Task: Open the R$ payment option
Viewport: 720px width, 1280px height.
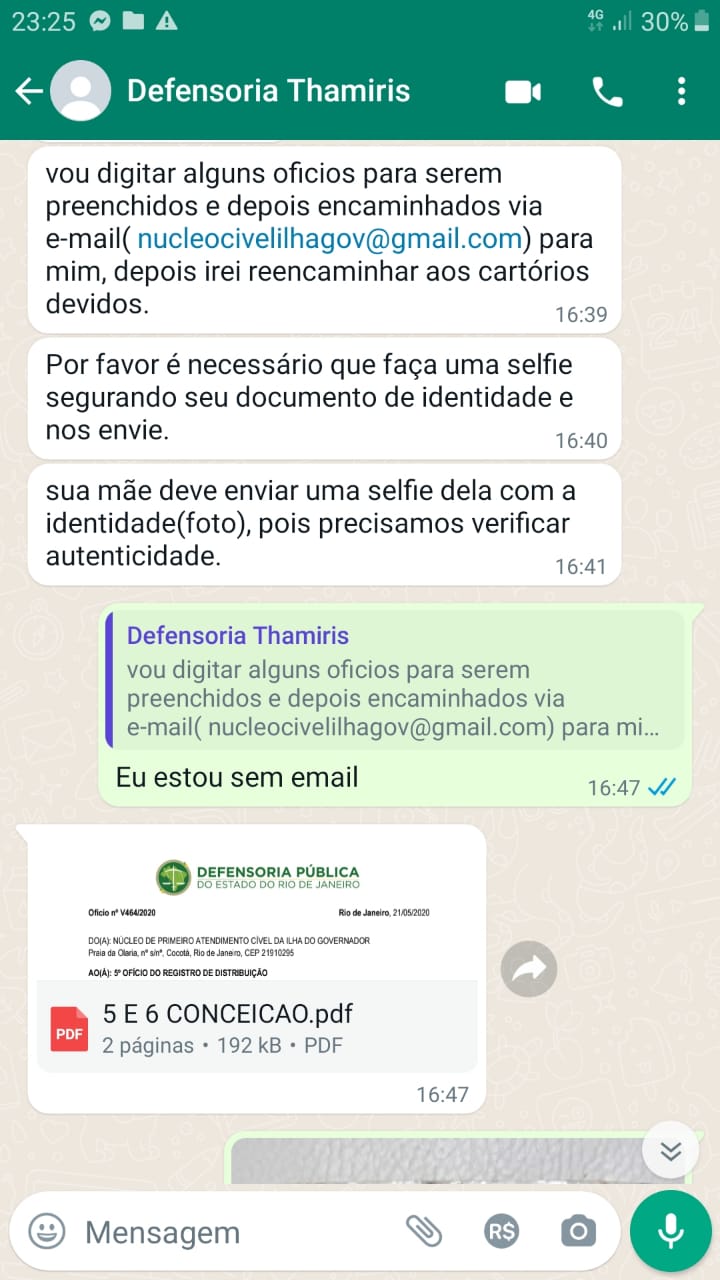Action: [501, 1232]
